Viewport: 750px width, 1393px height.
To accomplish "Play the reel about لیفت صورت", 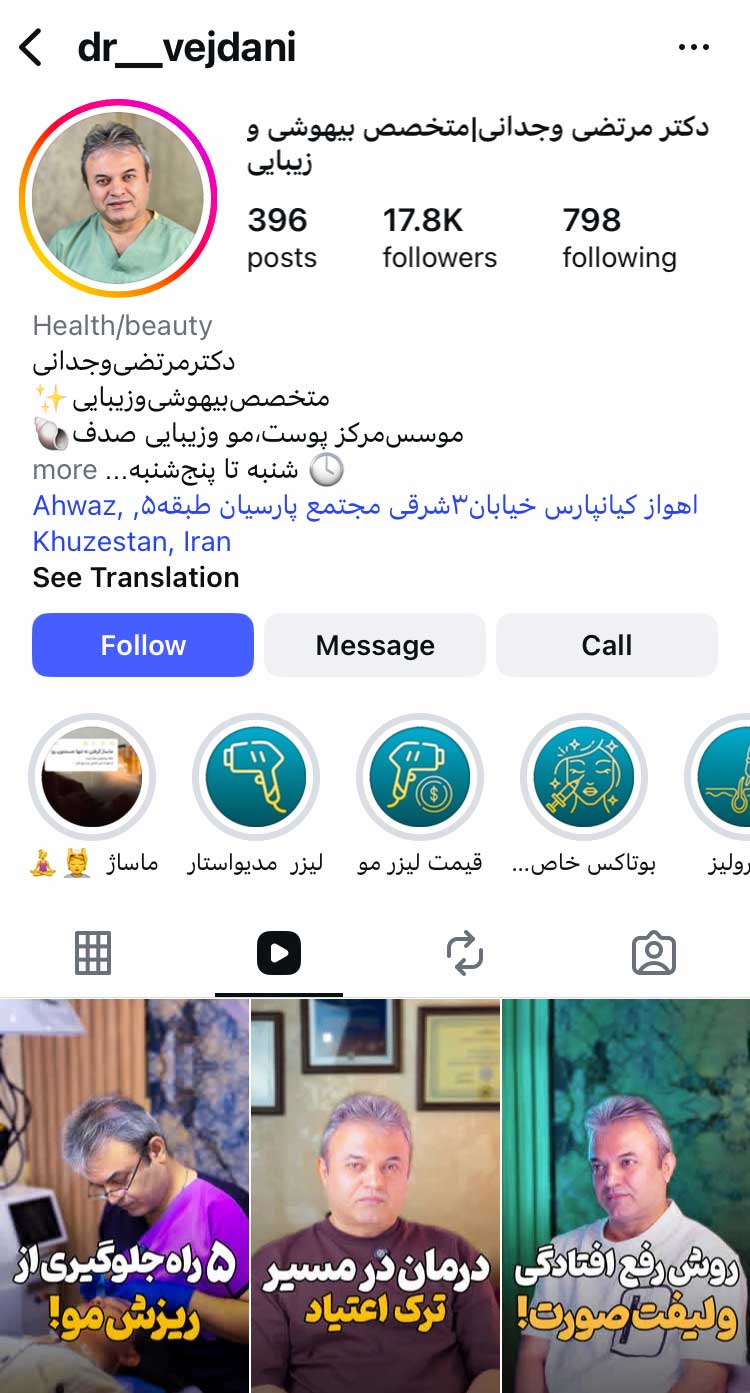I will click(x=626, y=1195).
